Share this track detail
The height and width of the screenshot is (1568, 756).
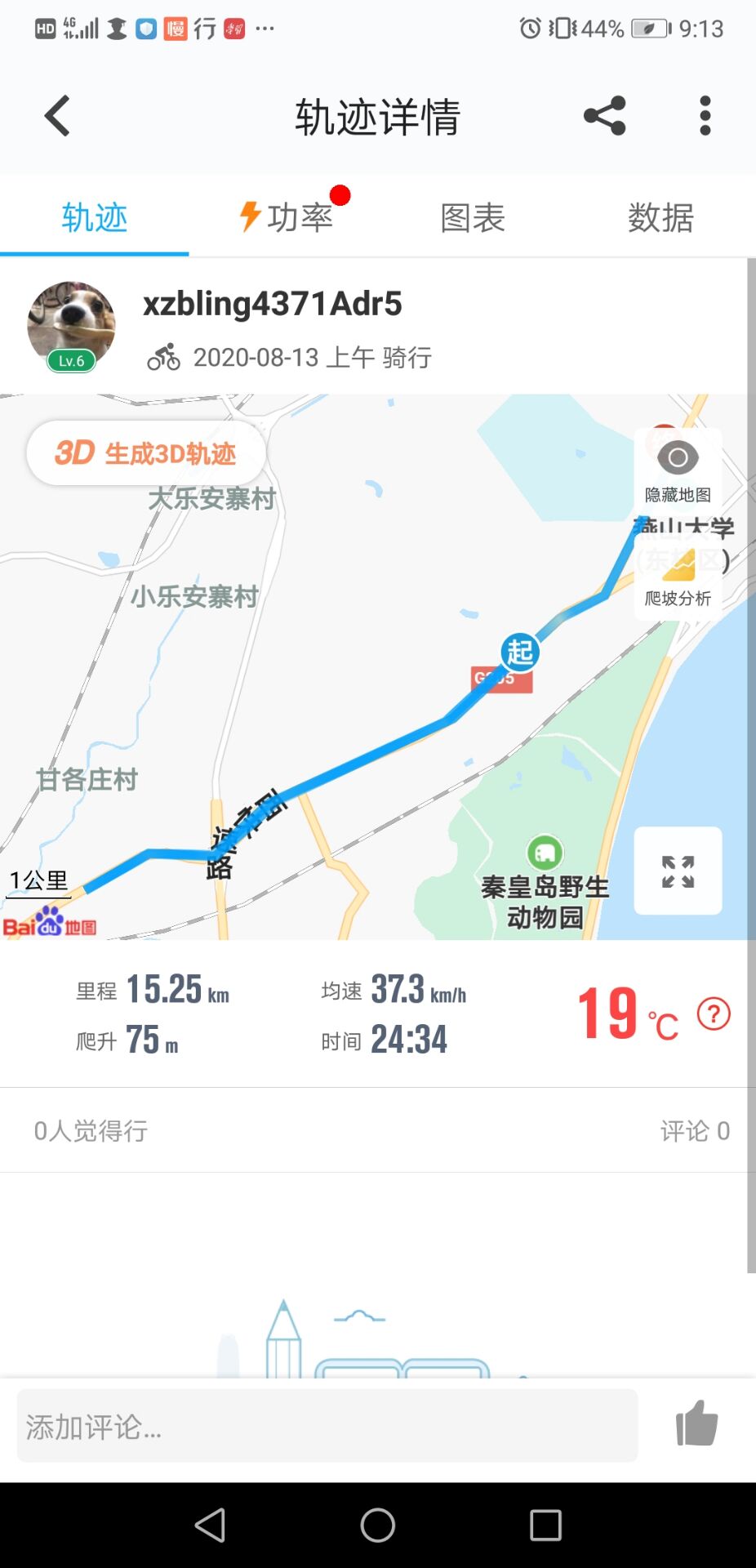pos(604,116)
